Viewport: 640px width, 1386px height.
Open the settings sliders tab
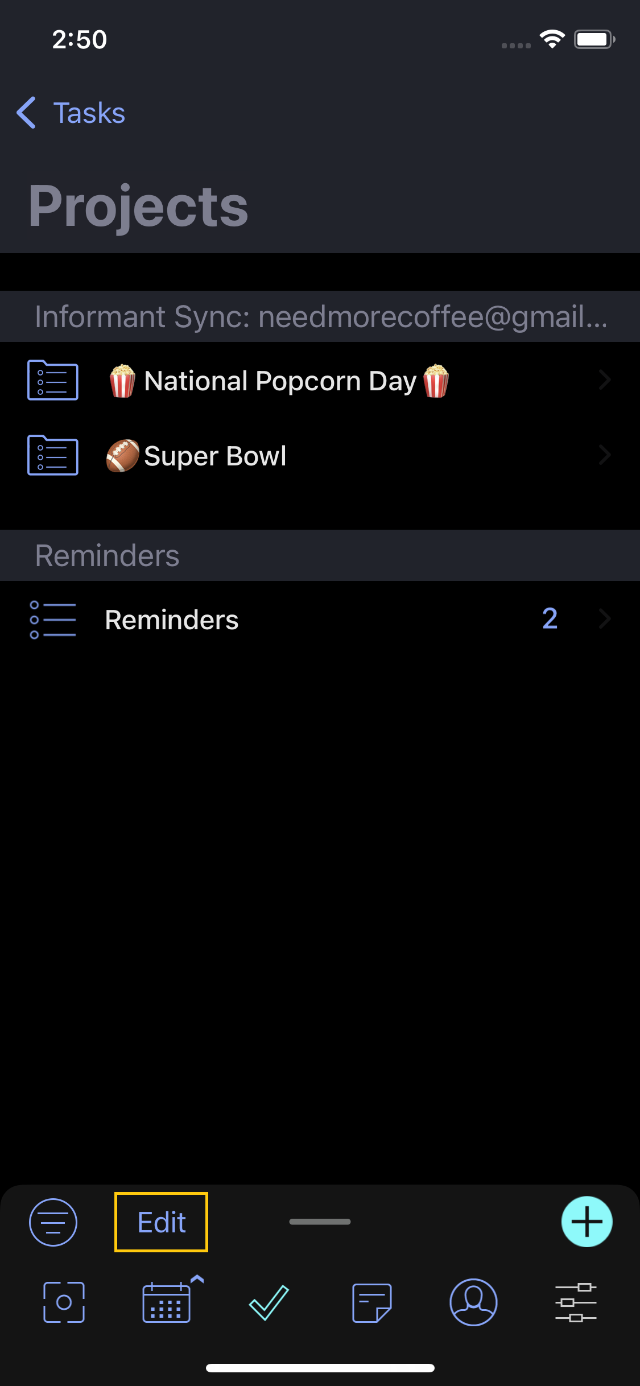[x=575, y=1302]
